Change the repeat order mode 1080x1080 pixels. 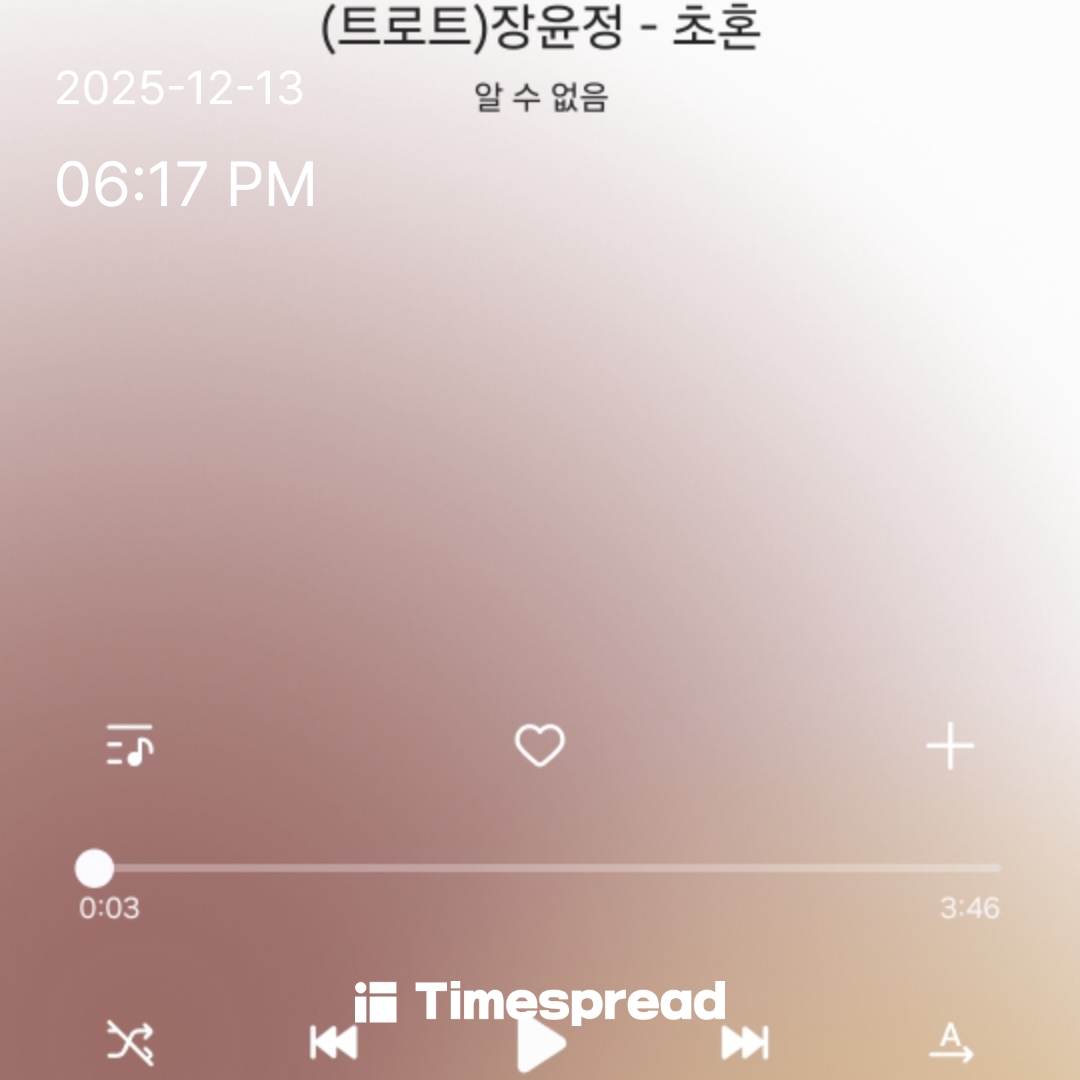tap(951, 1043)
